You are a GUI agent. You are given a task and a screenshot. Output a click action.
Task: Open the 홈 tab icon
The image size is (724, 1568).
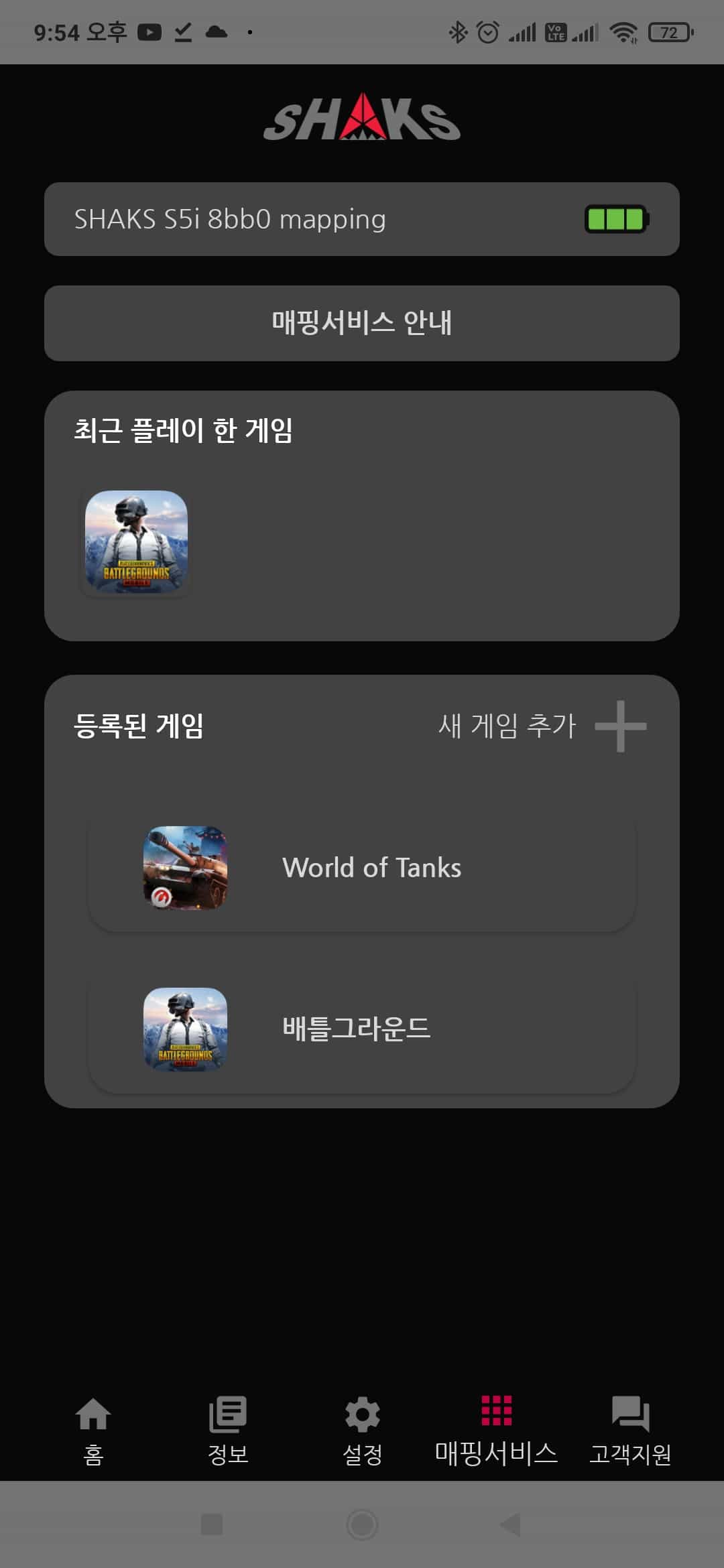(x=93, y=1414)
